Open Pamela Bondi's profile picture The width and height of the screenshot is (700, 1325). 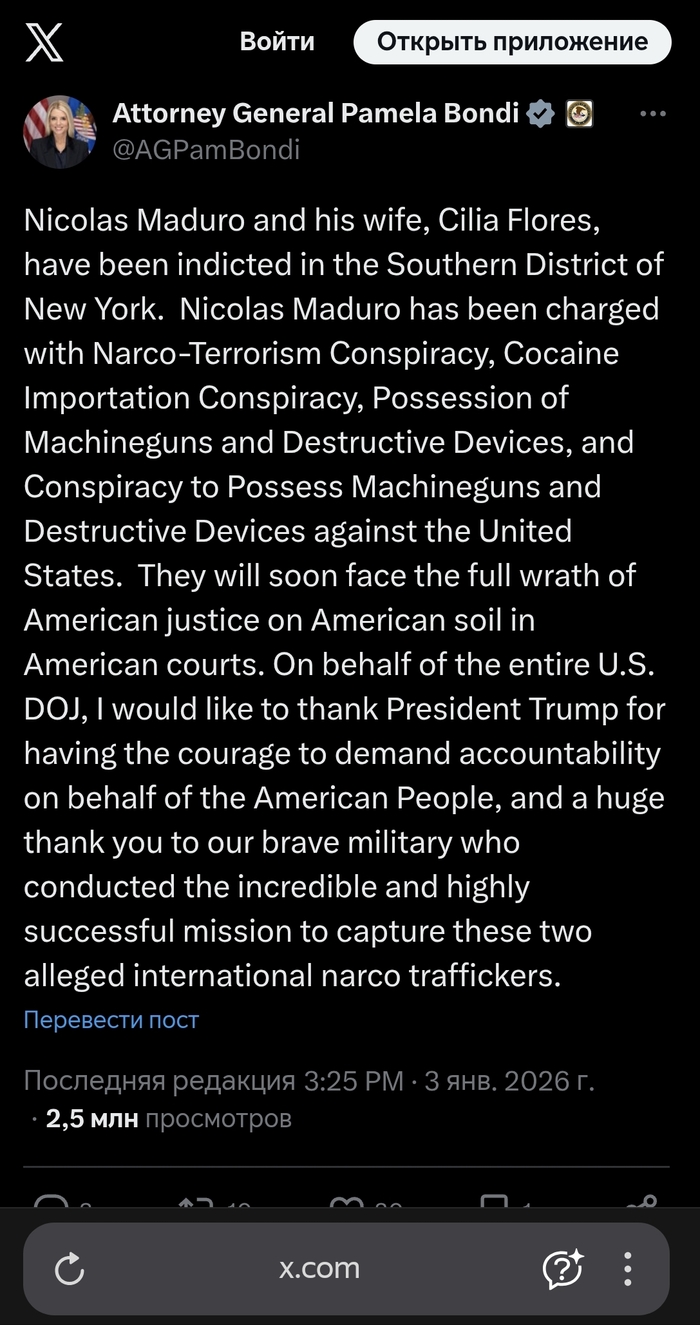click(x=60, y=132)
